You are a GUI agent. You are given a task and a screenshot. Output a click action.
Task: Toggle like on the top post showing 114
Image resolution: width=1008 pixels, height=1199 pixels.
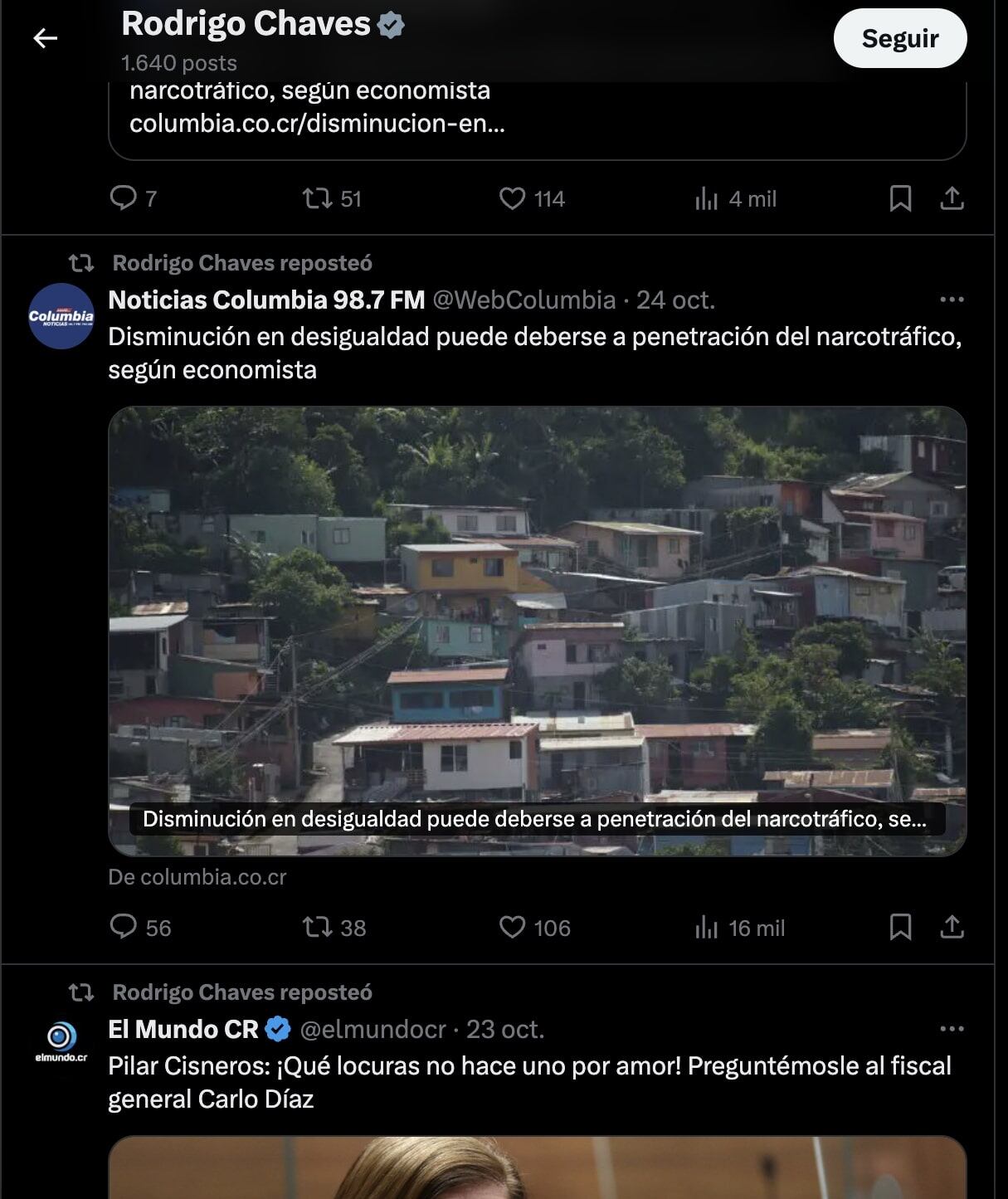click(512, 198)
